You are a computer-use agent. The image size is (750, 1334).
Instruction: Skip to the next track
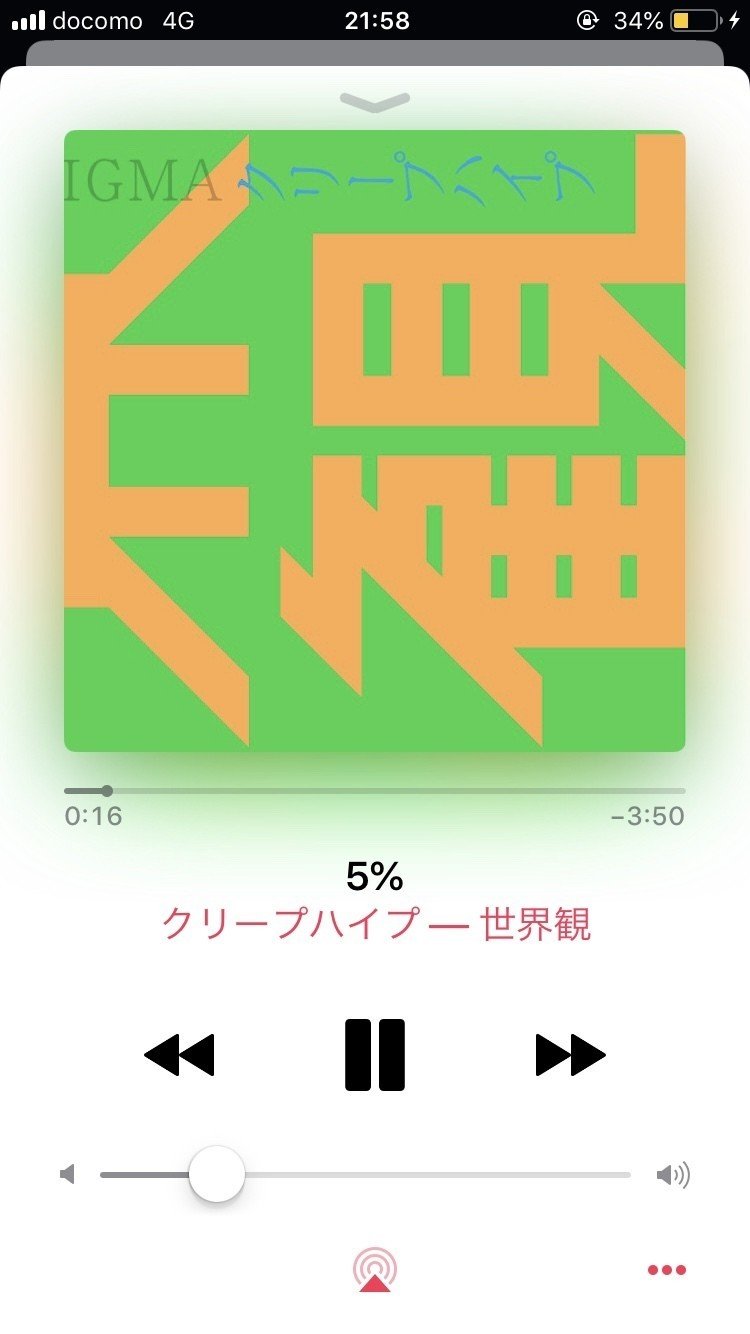click(x=570, y=1055)
